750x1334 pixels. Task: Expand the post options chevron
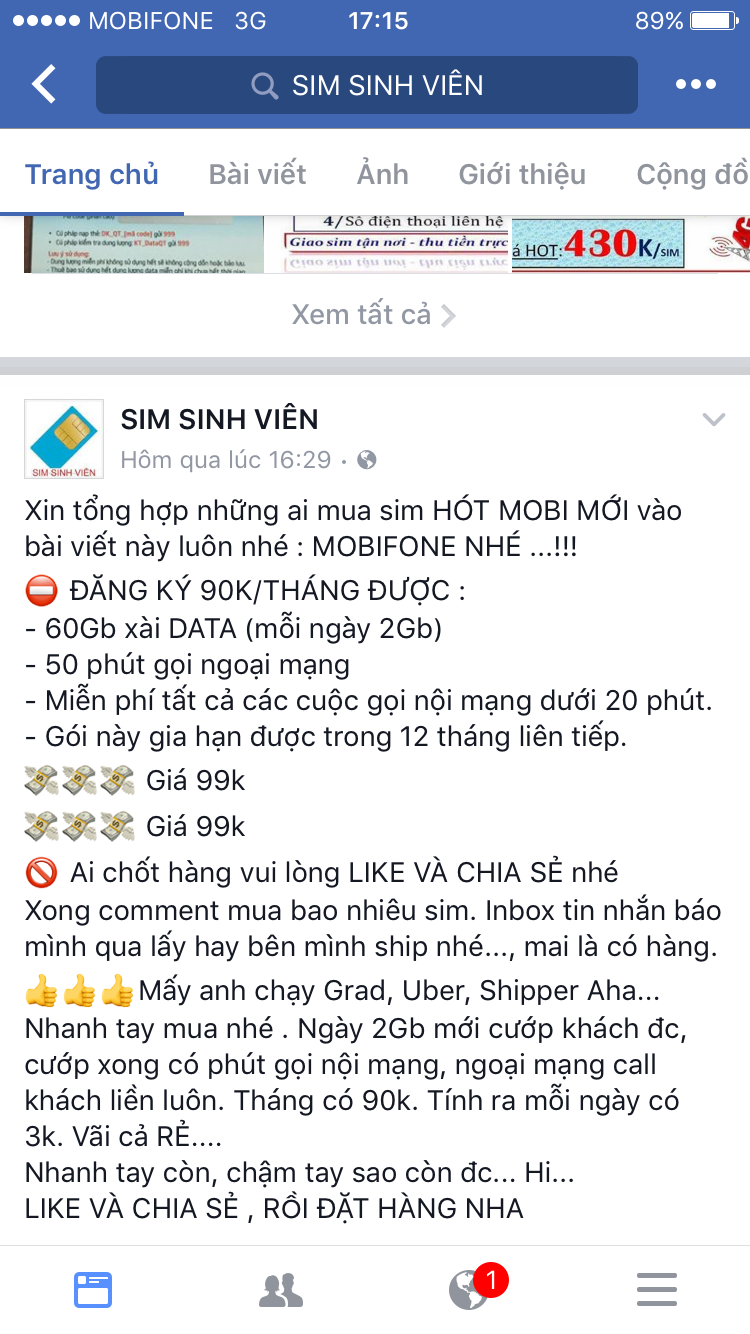(713, 420)
